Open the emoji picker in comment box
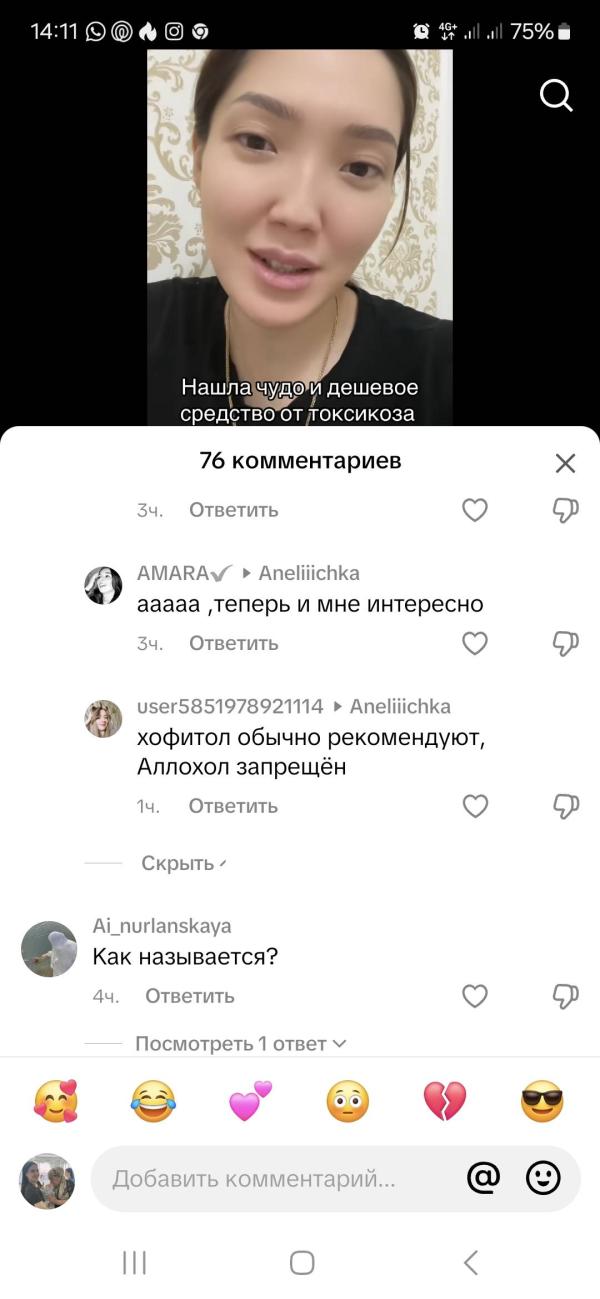600x1299 pixels. tap(543, 1179)
